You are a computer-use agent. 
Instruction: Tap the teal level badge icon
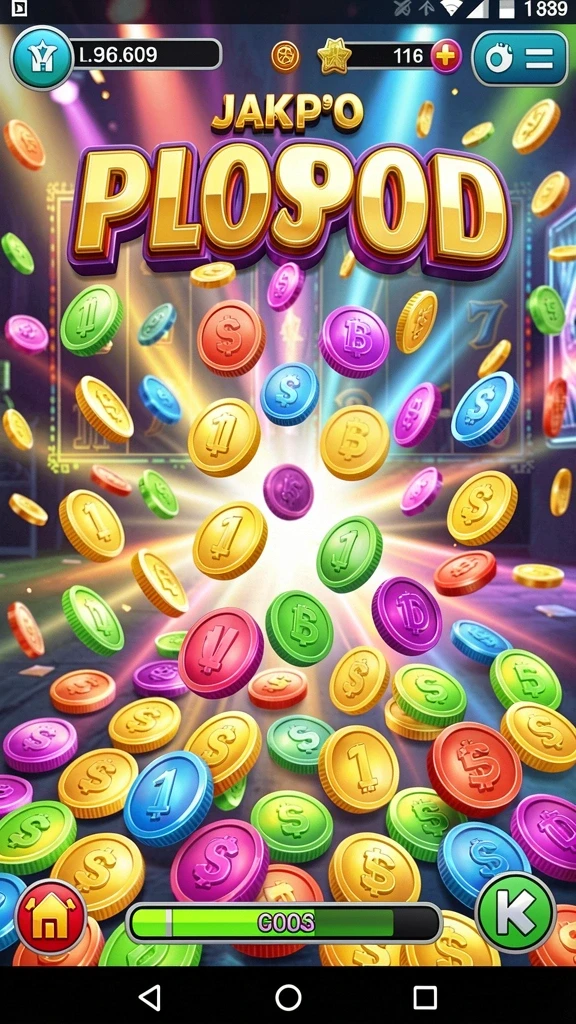[x=42, y=57]
